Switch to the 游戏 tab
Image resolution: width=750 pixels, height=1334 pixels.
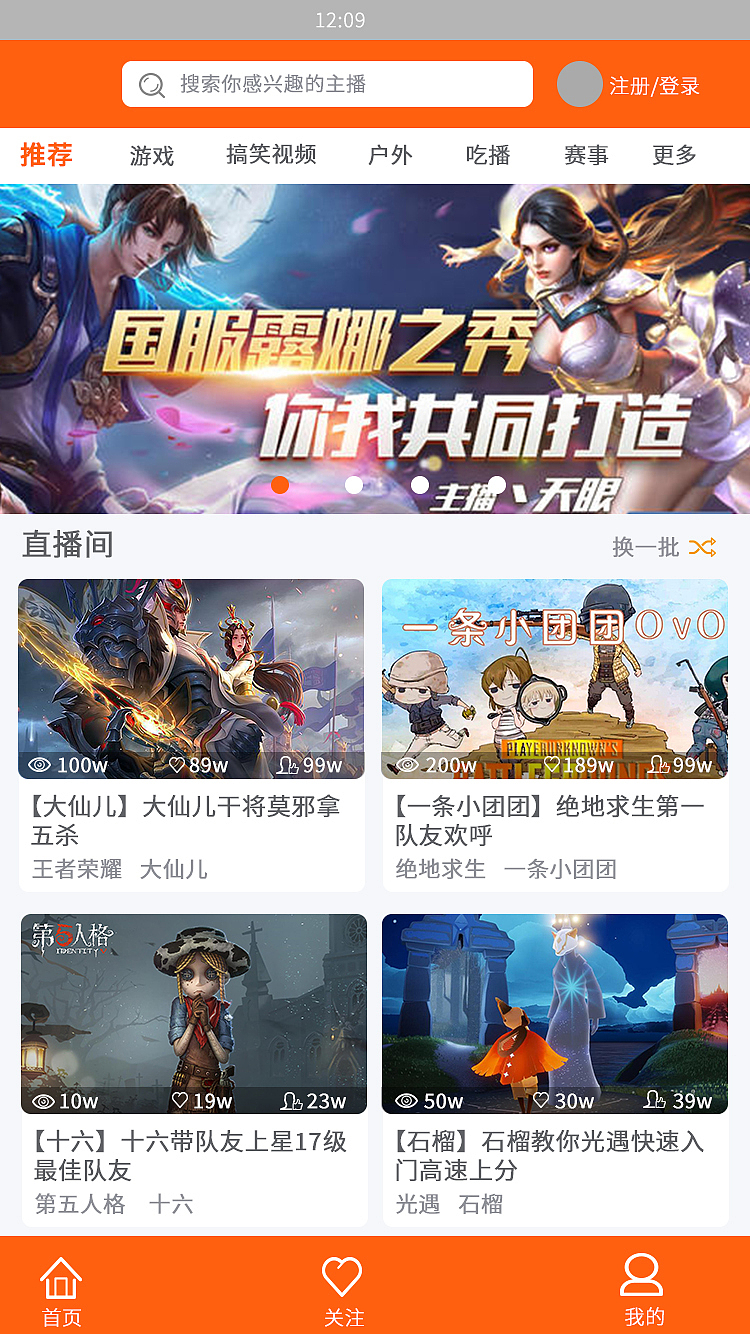pyautogui.click(x=150, y=156)
